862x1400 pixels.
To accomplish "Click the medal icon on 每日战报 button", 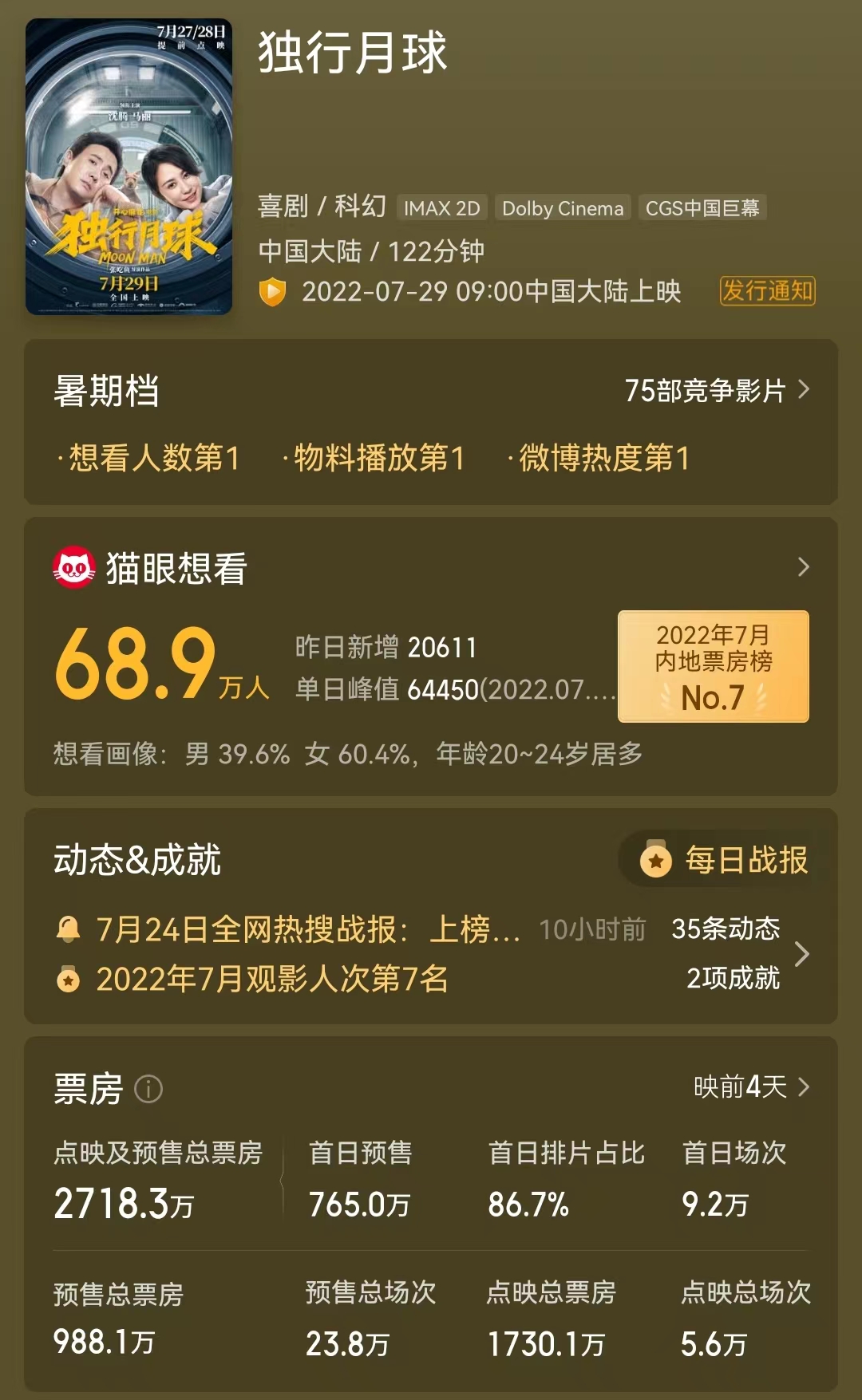I will 656,860.
